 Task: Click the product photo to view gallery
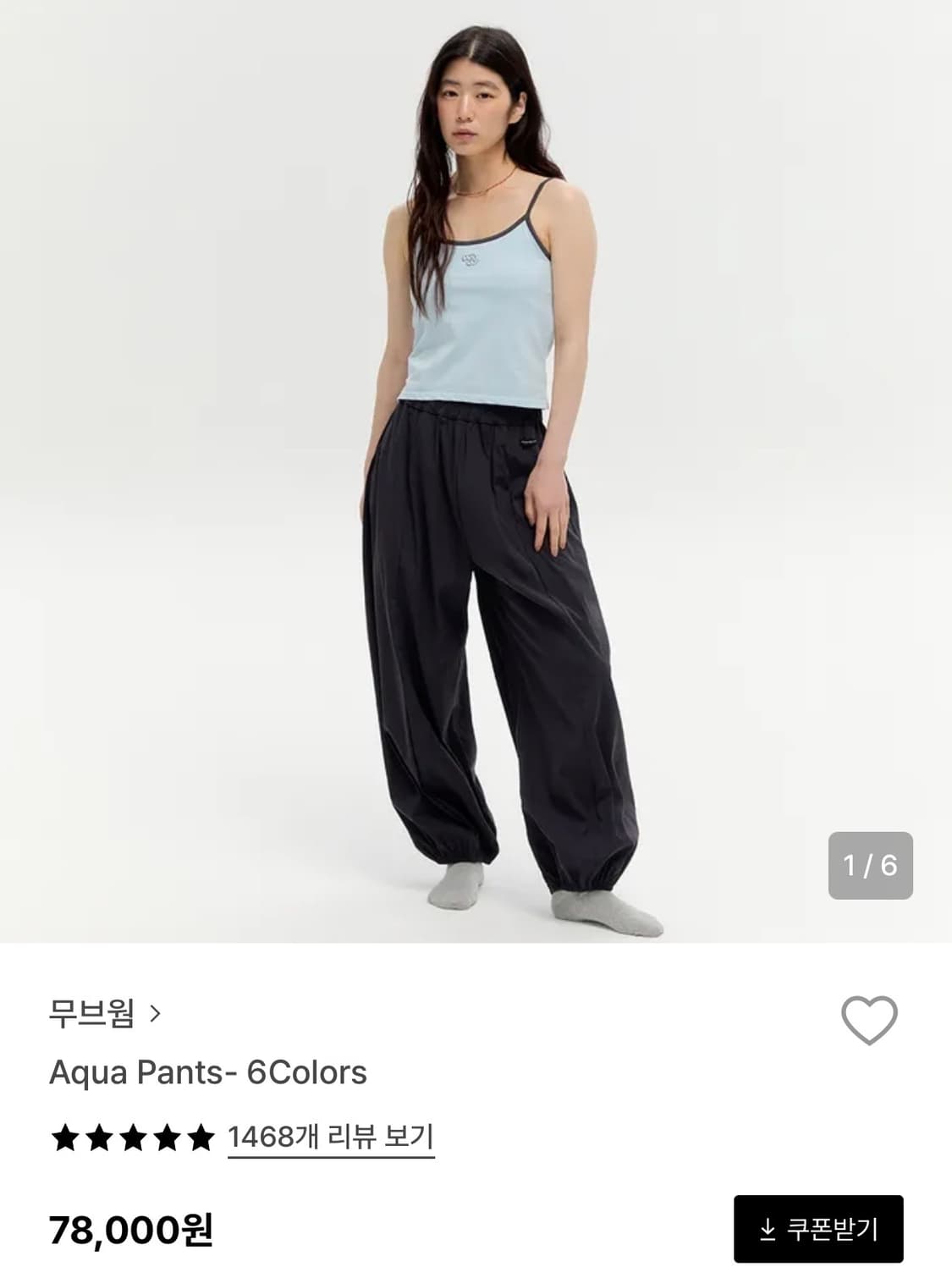coord(476,474)
